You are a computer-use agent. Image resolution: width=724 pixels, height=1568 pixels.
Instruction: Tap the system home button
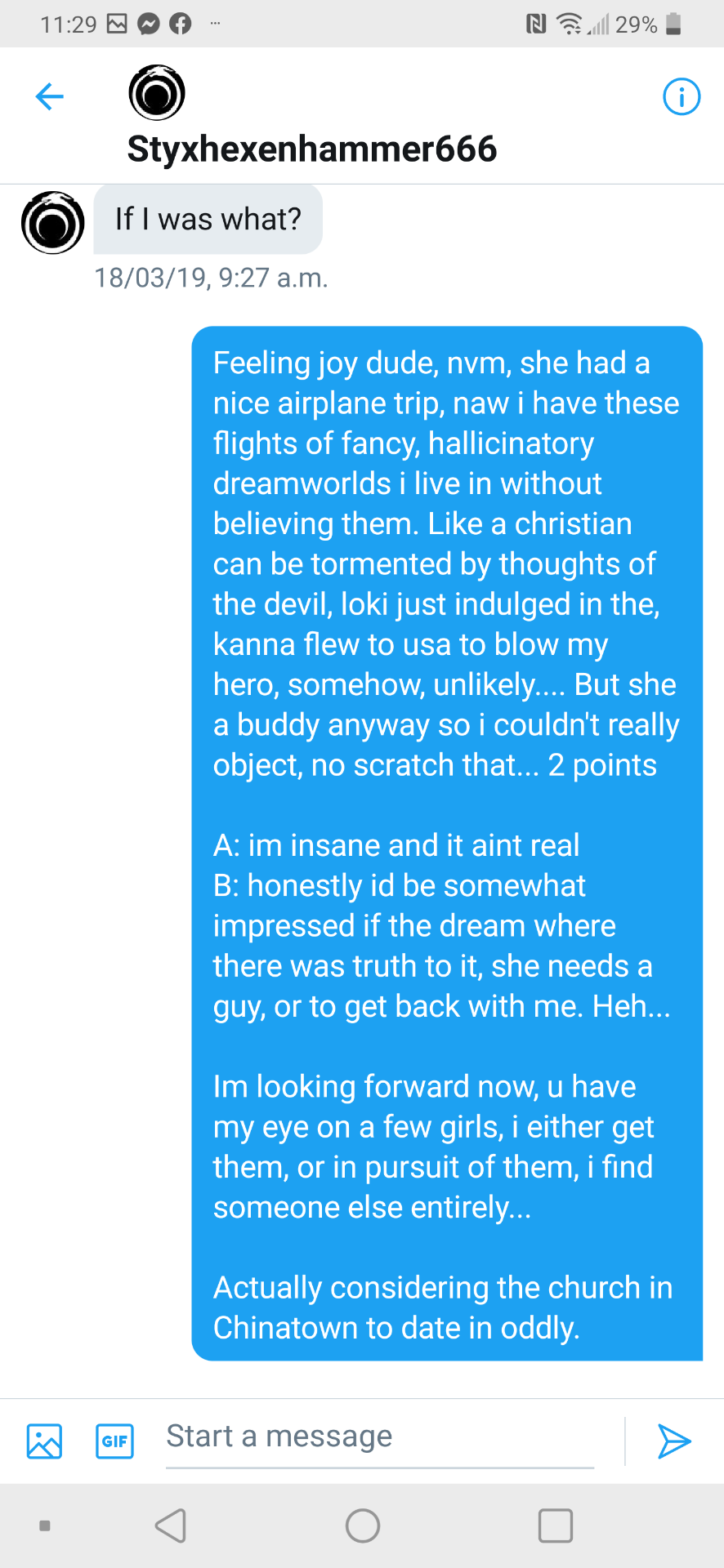pos(363,1526)
